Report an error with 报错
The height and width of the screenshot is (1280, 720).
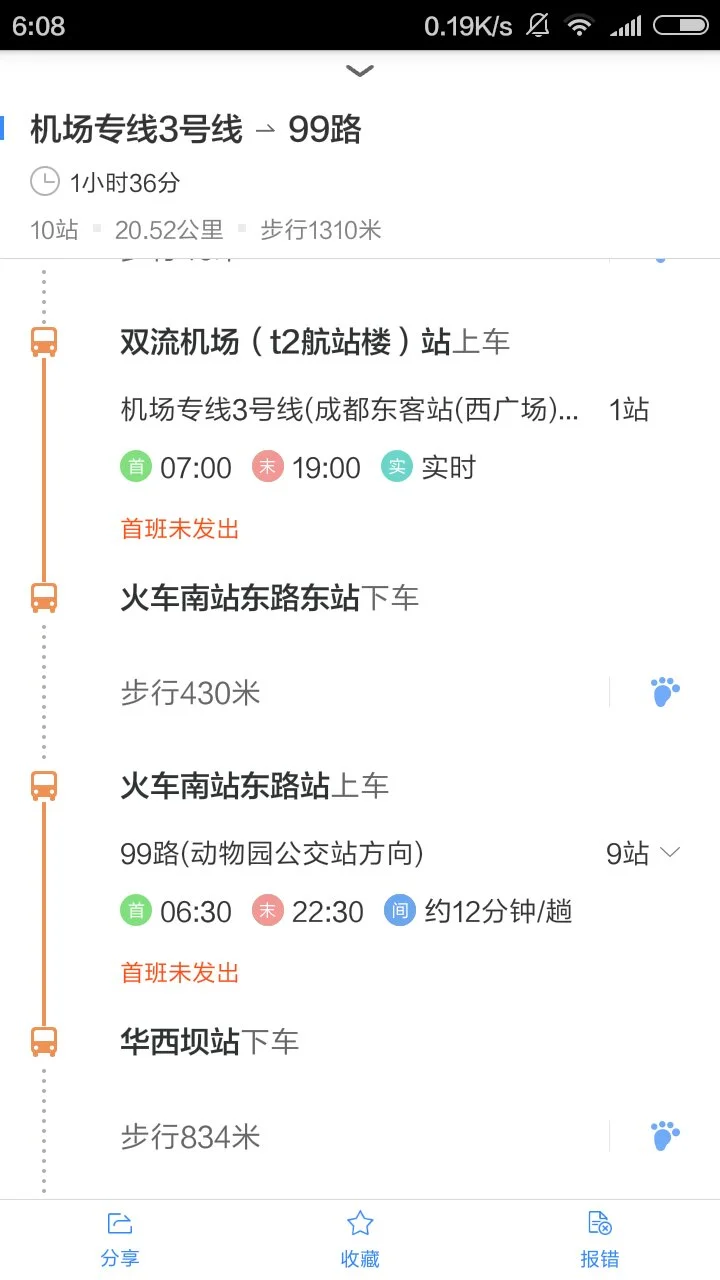(599, 1237)
